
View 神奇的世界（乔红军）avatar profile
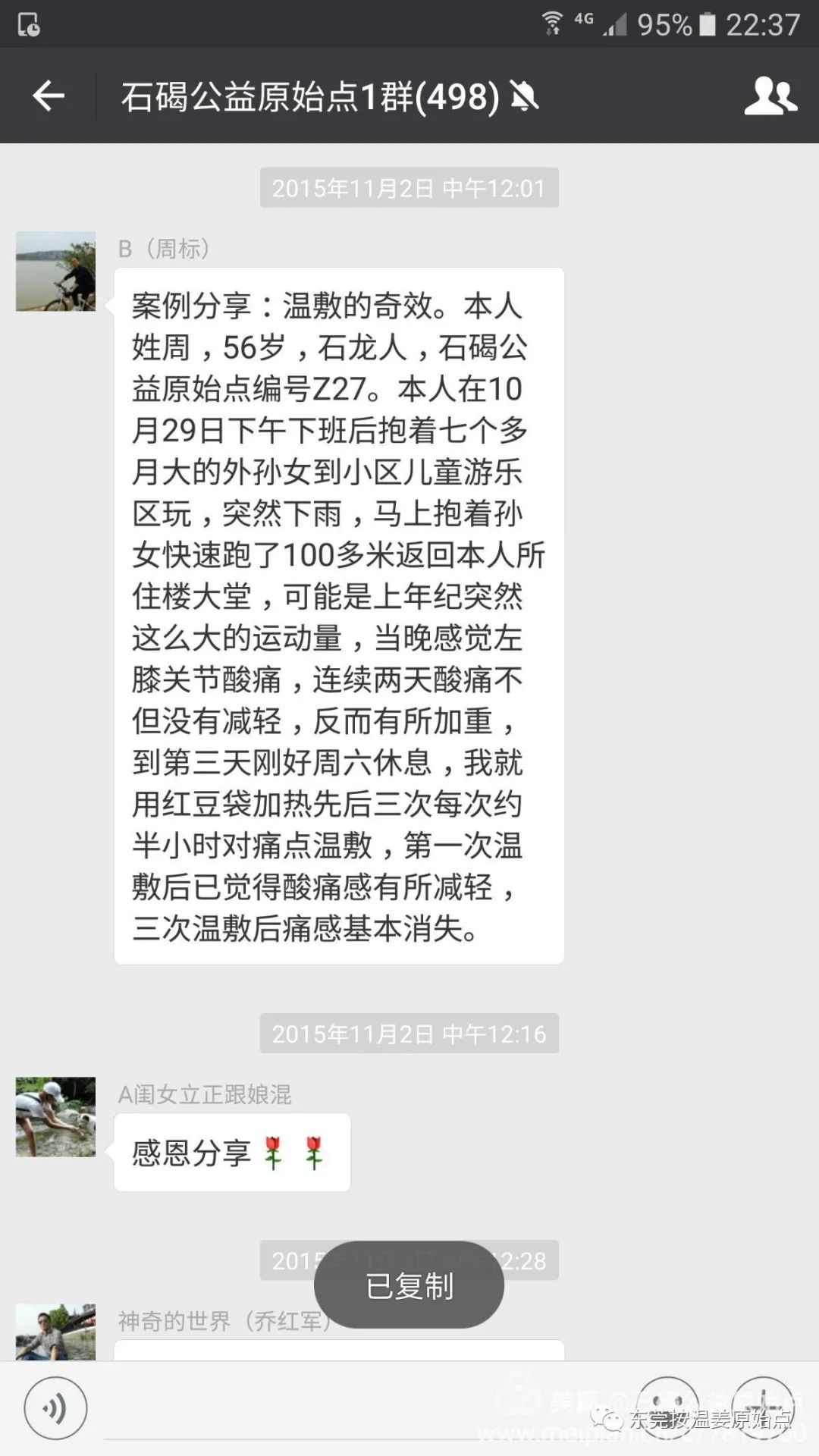point(56,1332)
